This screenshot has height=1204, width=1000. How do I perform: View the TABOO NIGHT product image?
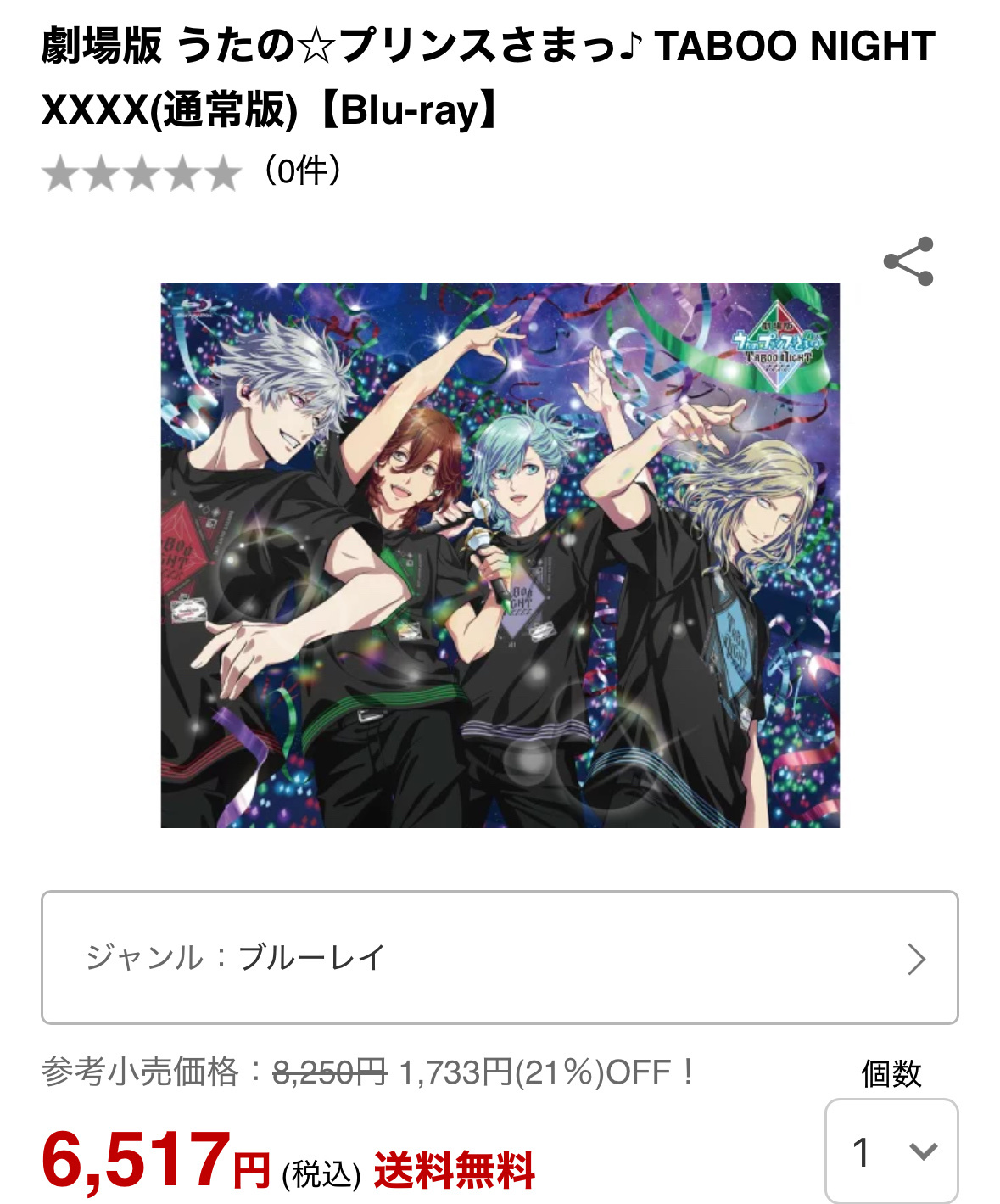(x=500, y=555)
